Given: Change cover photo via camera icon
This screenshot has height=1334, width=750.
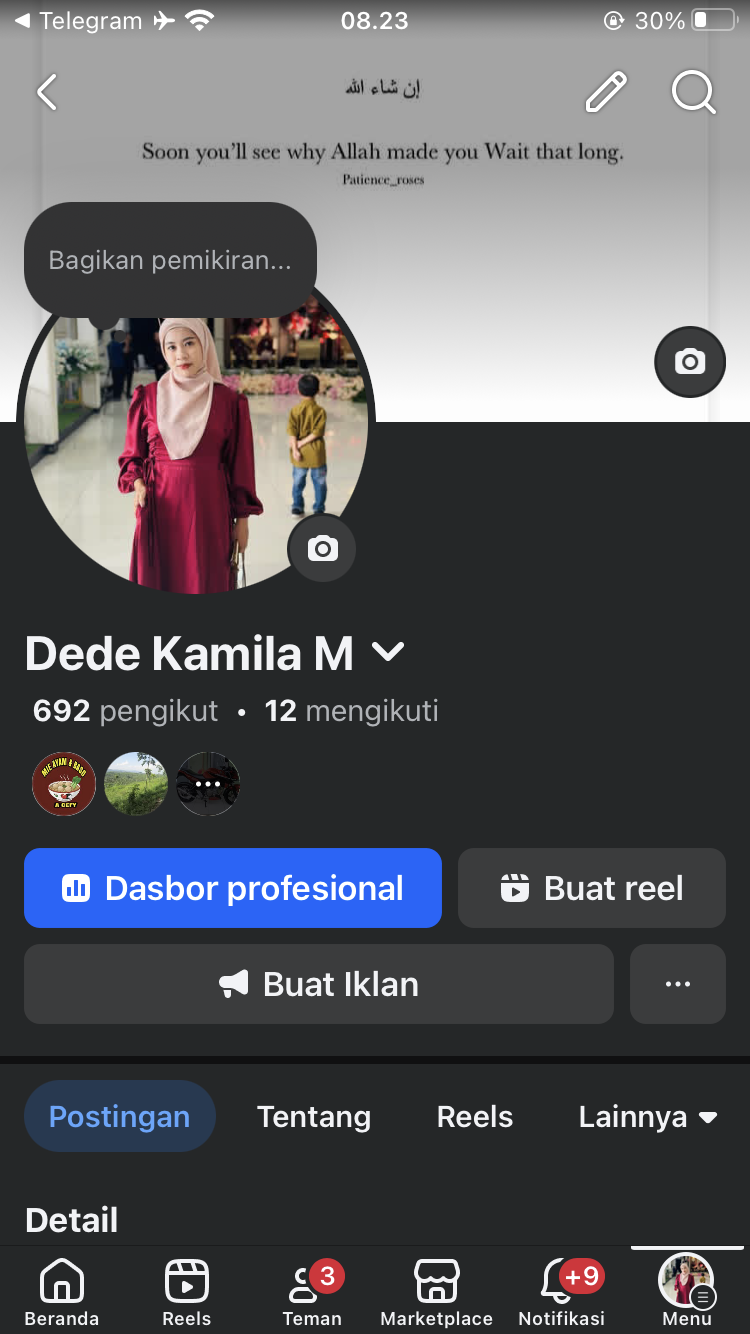Looking at the screenshot, I should coord(689,362).
